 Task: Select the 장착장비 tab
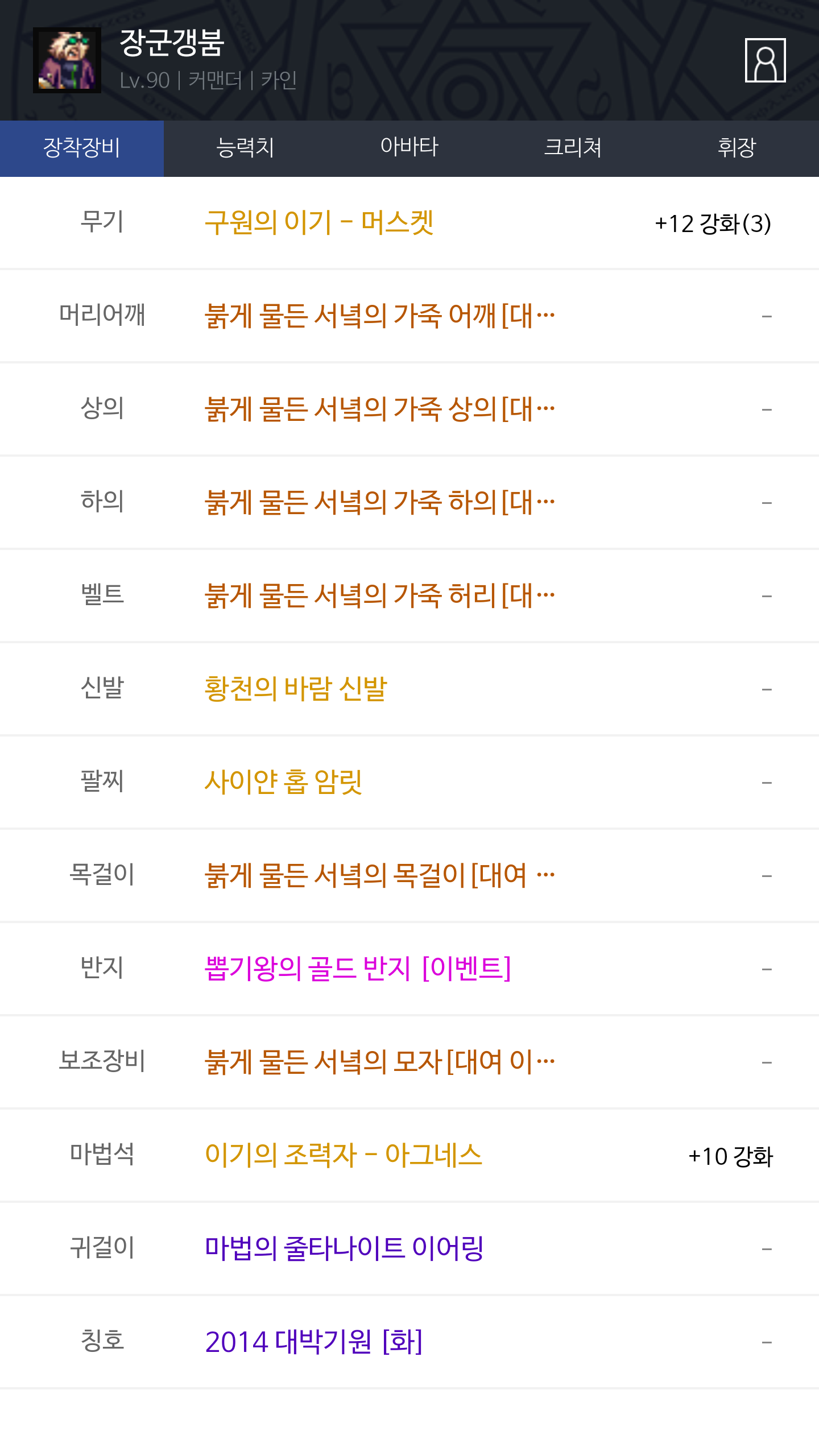pos(82,148)
